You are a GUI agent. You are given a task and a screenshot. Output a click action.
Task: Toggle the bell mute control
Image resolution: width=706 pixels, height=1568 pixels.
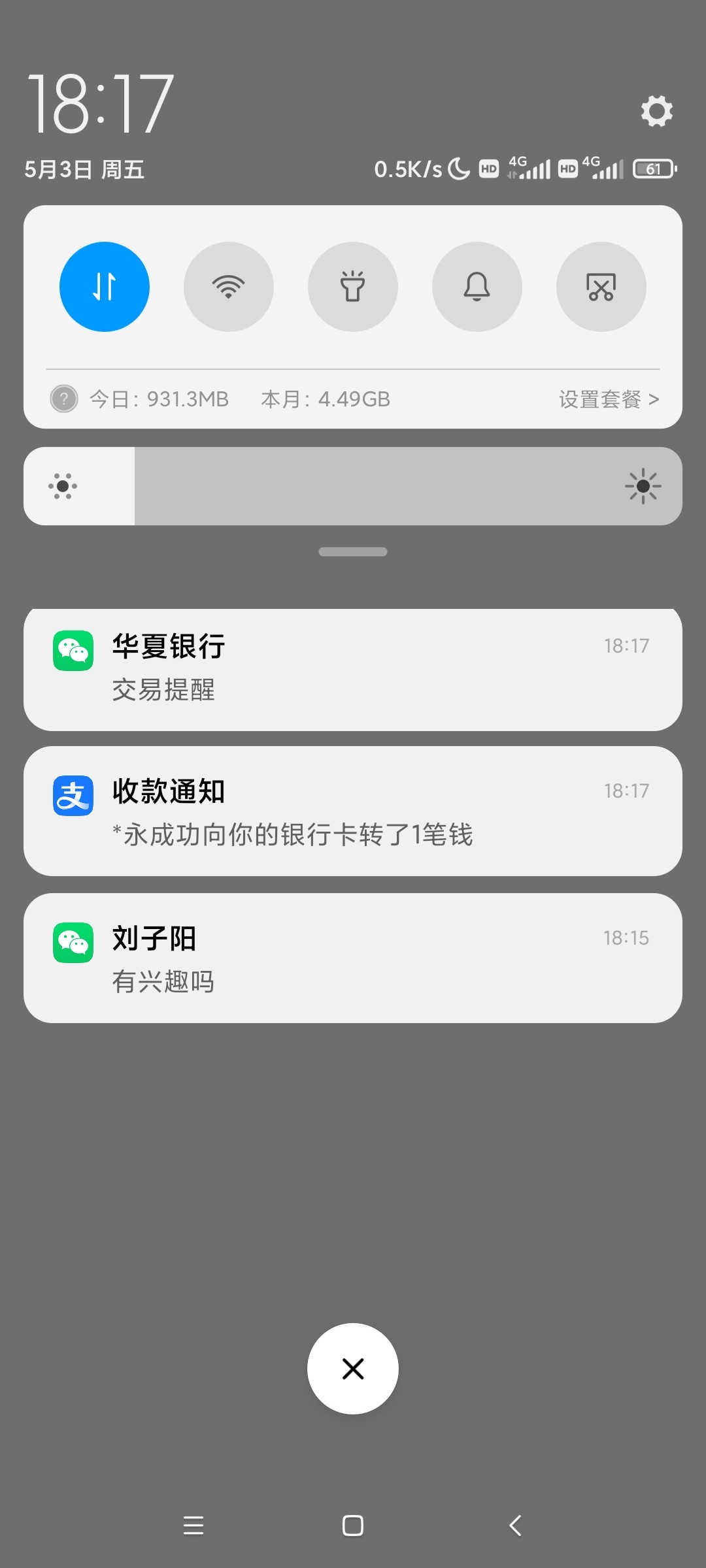click(x=477, y=287)
